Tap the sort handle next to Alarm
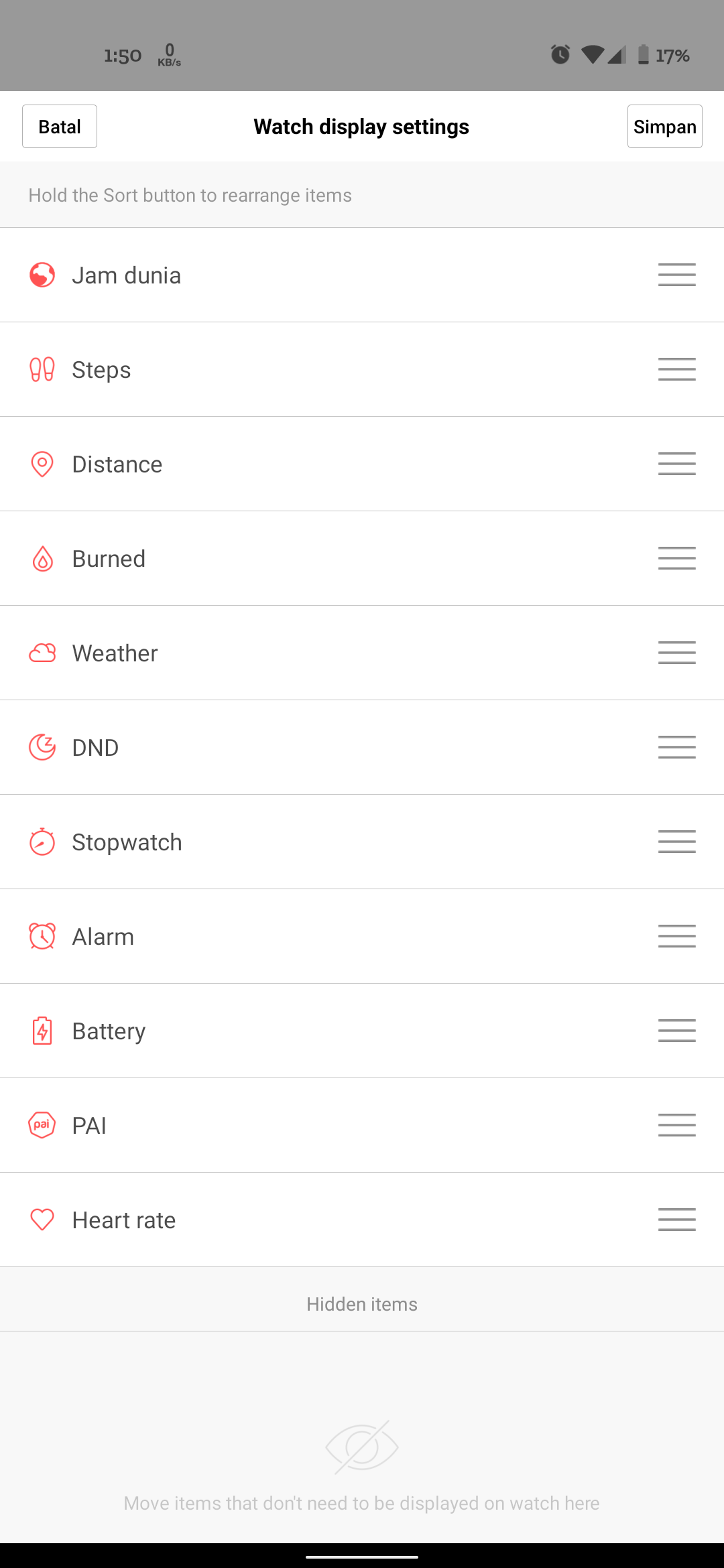The height and width of the screenshot is (1568, 724). click(676, 936)
